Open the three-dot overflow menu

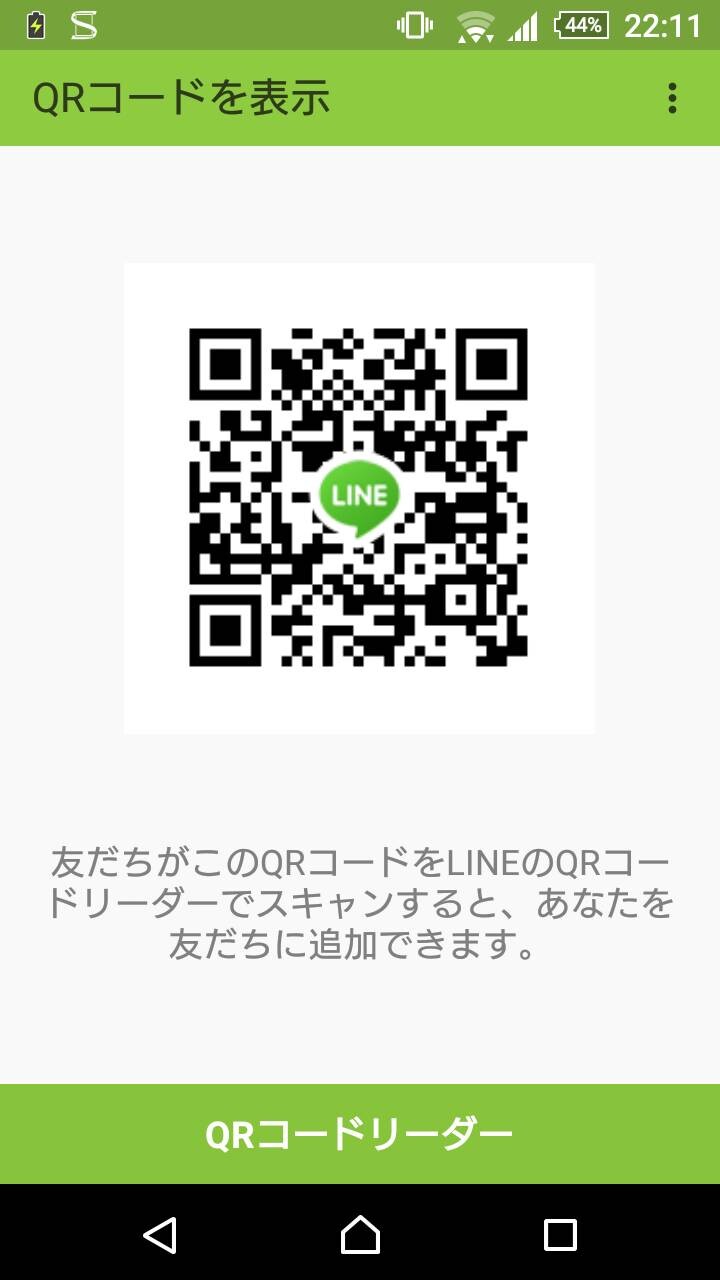(672, 98)
